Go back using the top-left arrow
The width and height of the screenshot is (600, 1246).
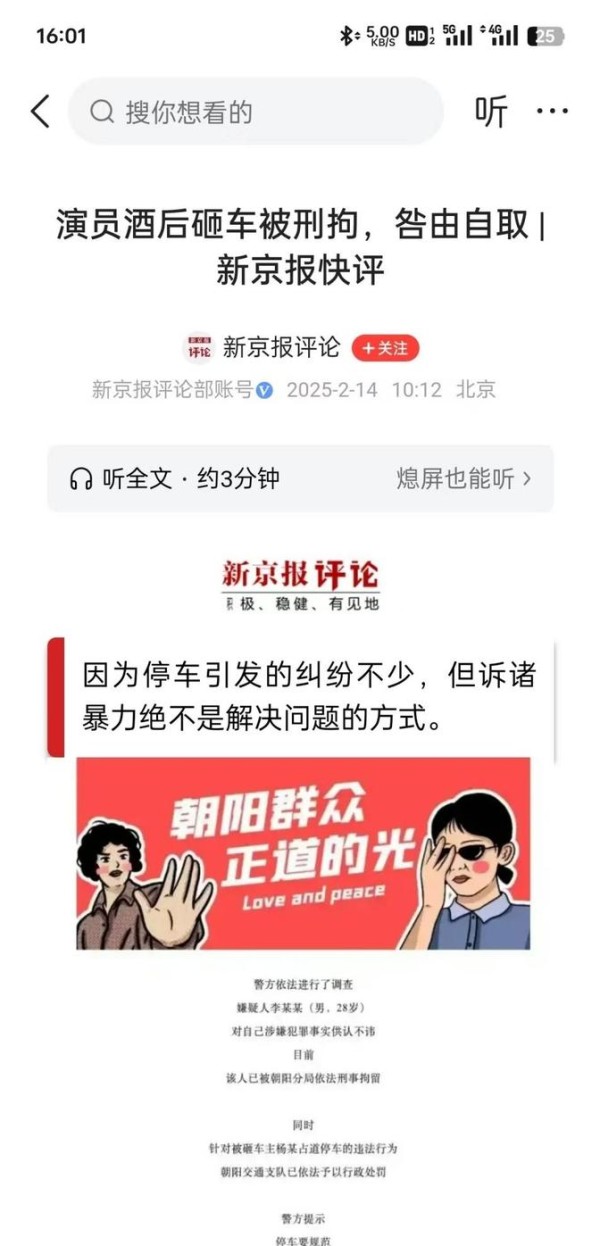pos(39,111)
